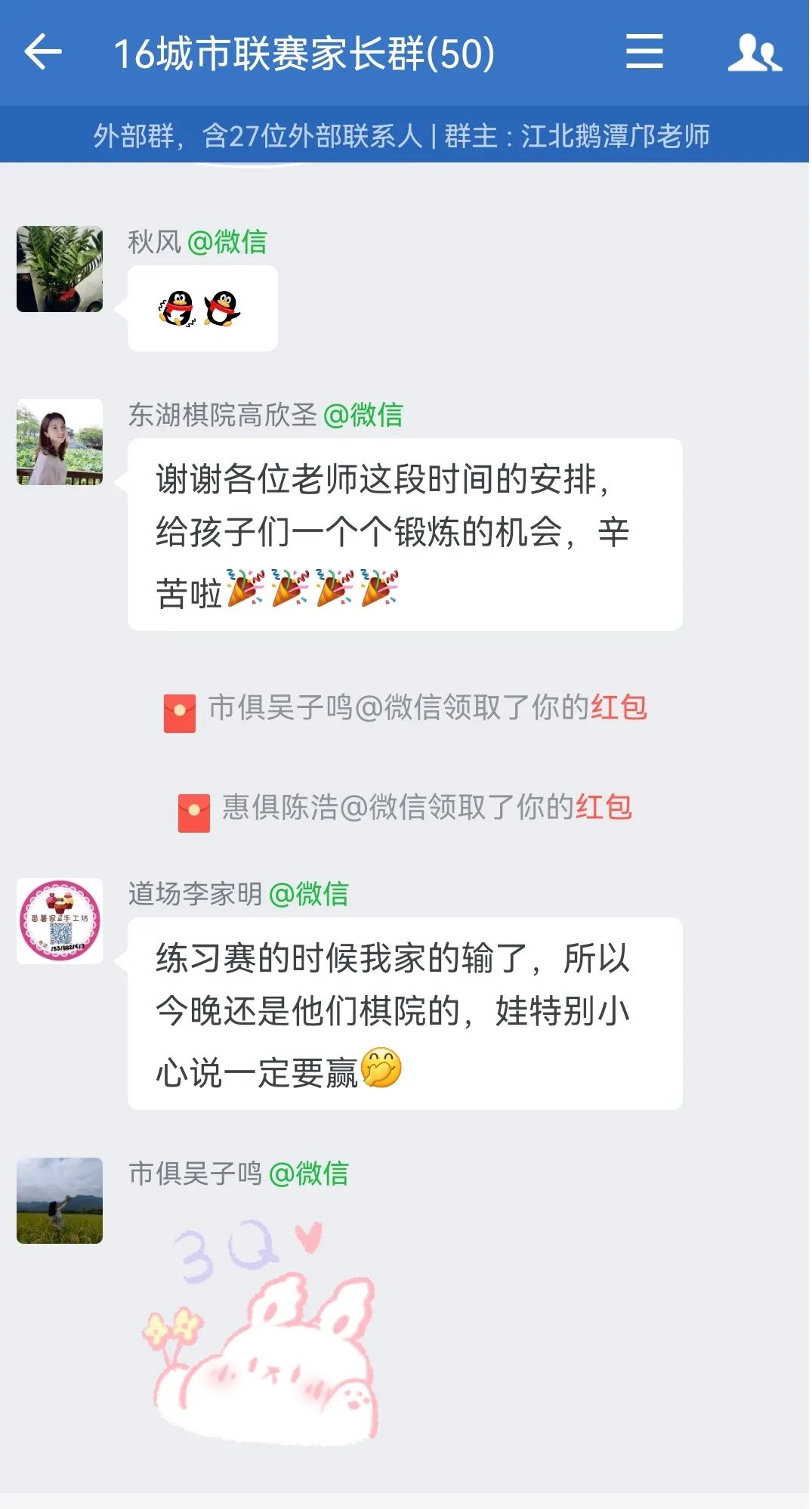View 道场李家明's avatar
The image size is (812, 1509).
point(60,920)
